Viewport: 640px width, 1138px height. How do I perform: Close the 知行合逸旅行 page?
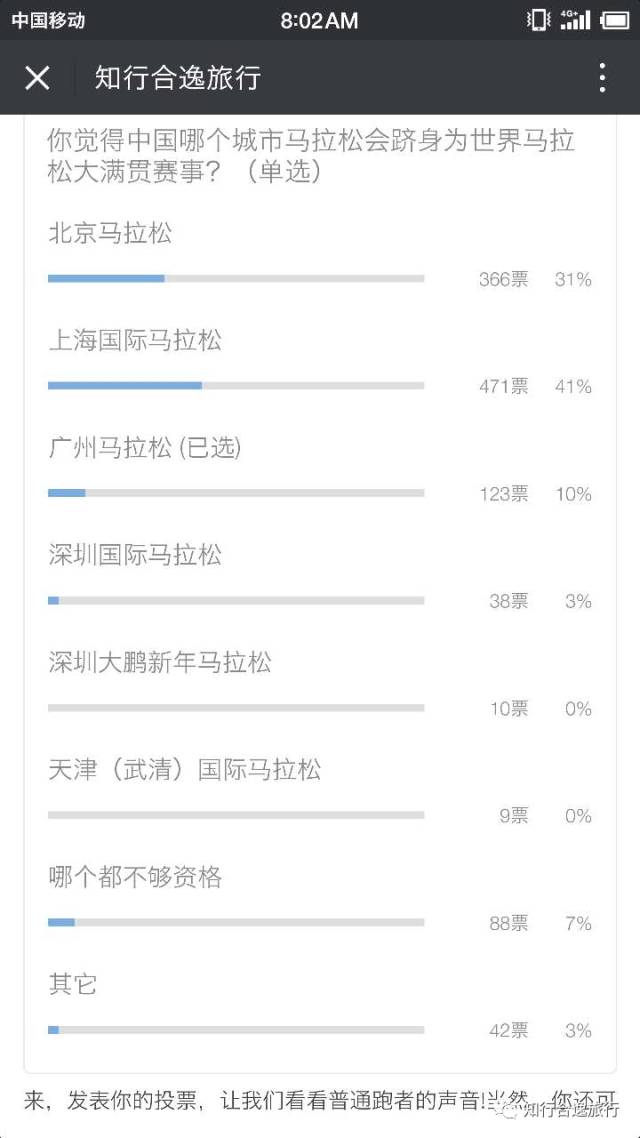37,78
